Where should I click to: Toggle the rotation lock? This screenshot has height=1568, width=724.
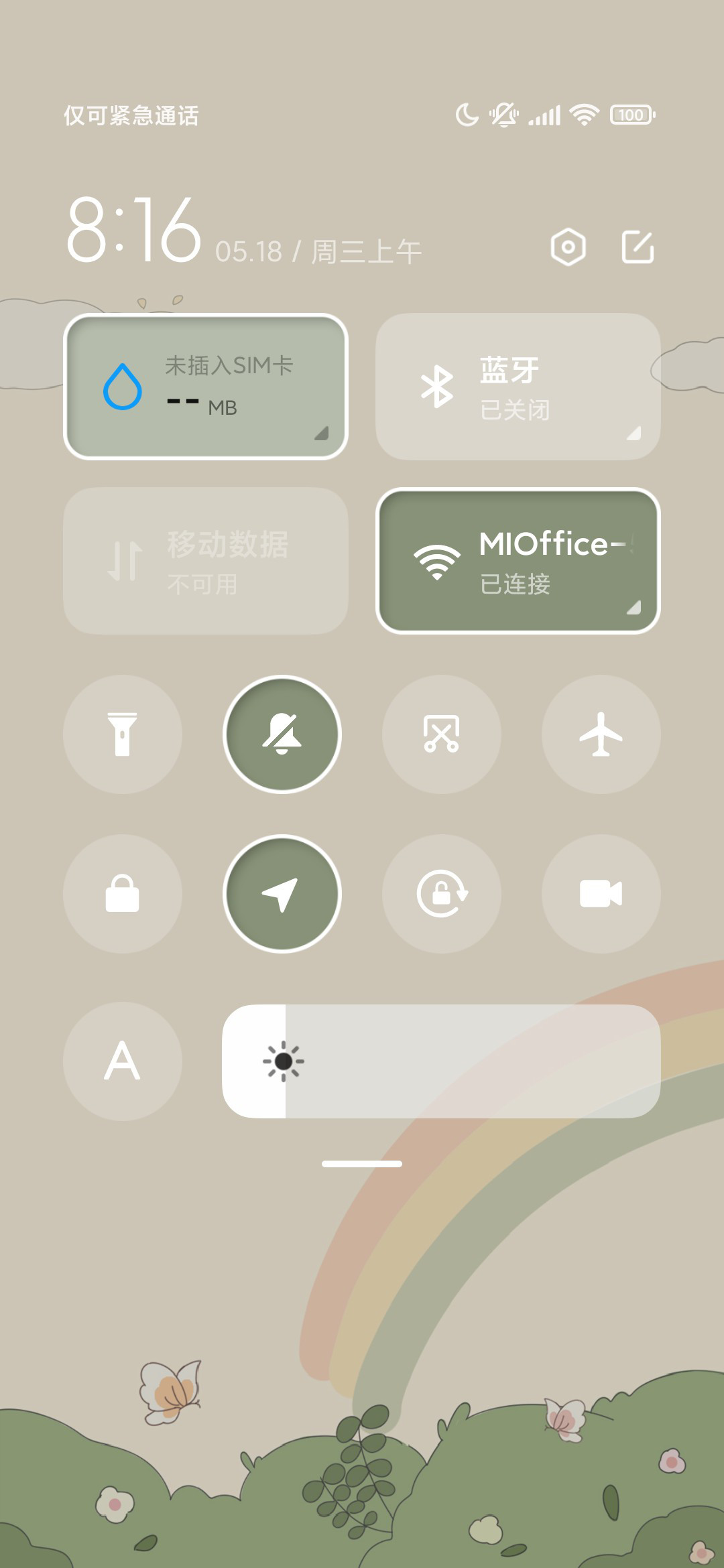[442, 894]
